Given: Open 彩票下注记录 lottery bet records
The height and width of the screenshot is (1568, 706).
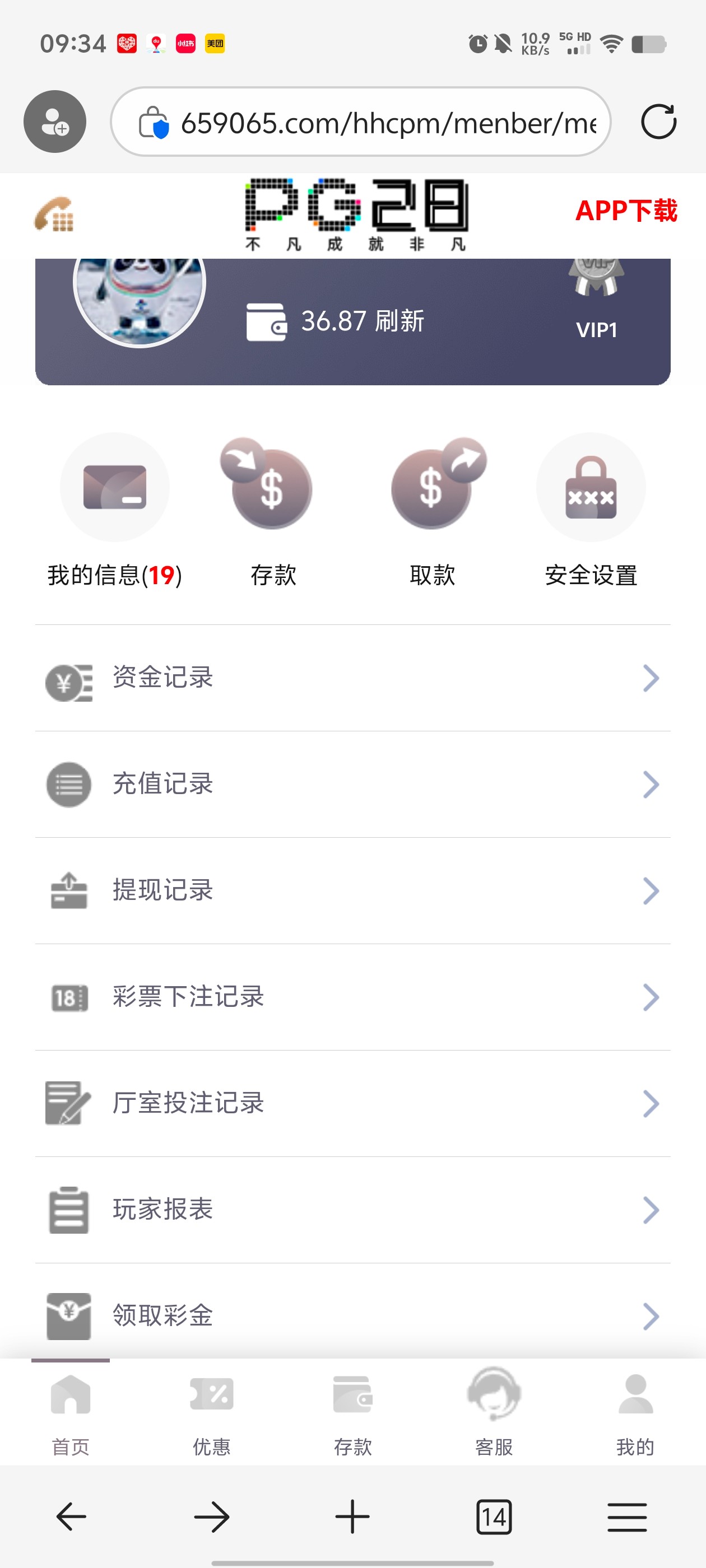Looking at the screenshot, I should coord(352,997).
